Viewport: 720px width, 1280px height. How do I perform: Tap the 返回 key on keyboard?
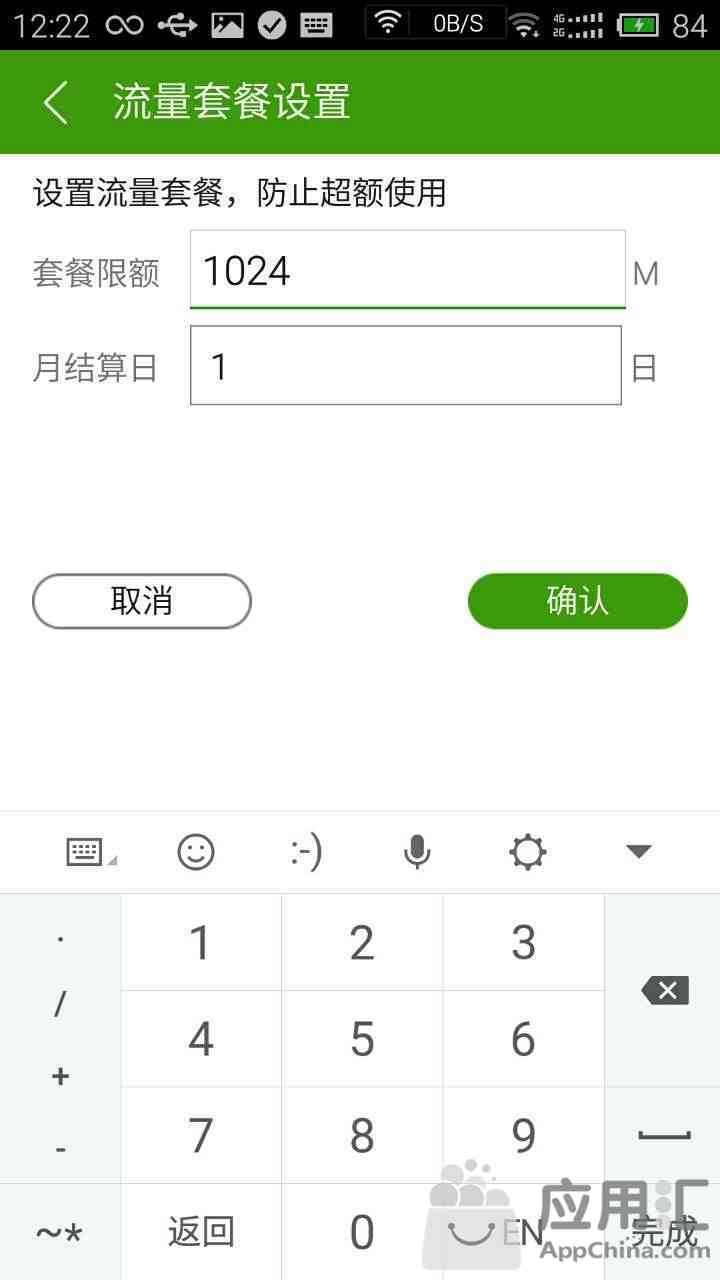(201, 1232)
